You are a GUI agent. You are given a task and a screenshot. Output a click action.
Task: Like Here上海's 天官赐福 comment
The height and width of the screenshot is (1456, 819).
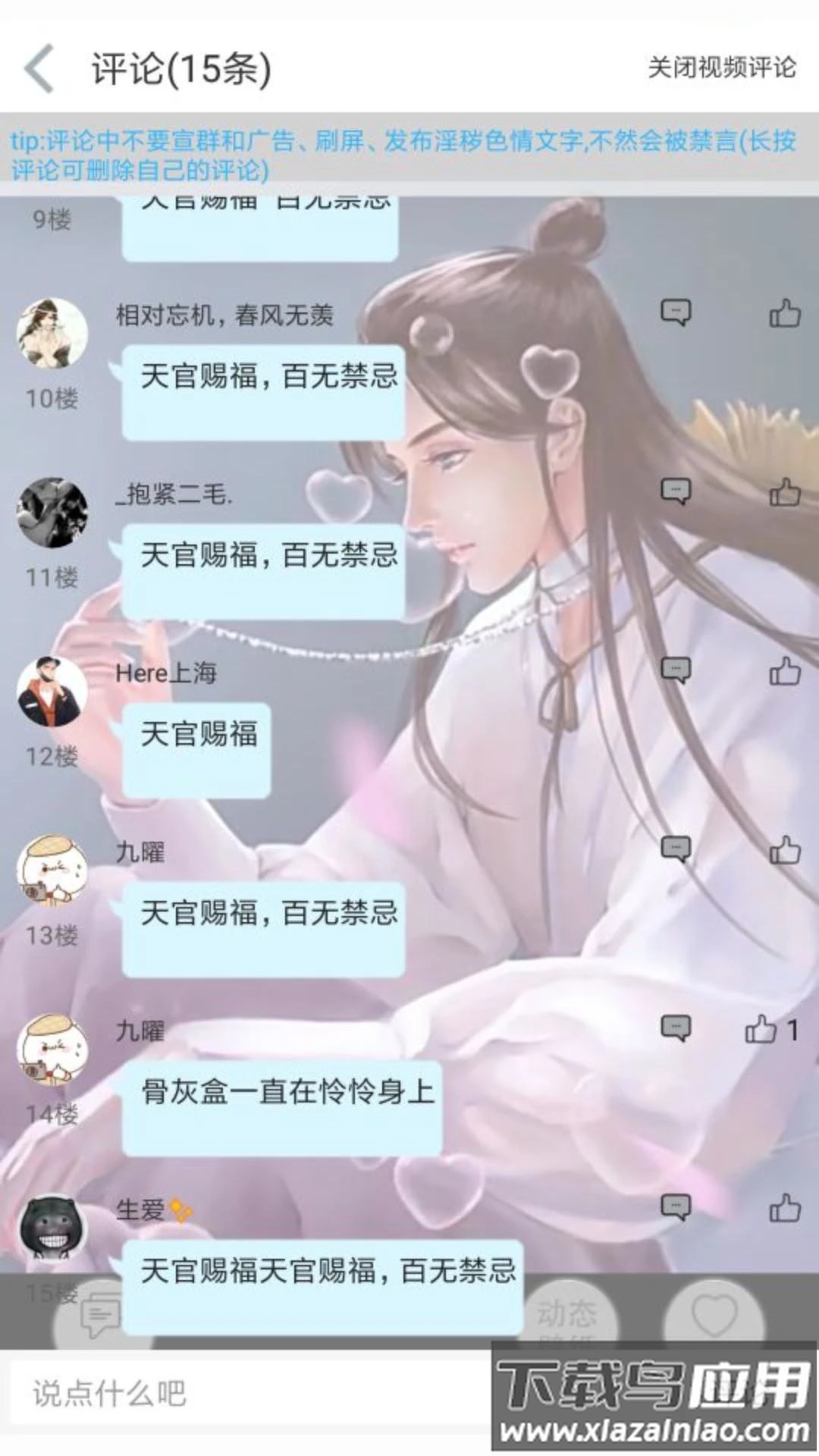pos(784,671)
